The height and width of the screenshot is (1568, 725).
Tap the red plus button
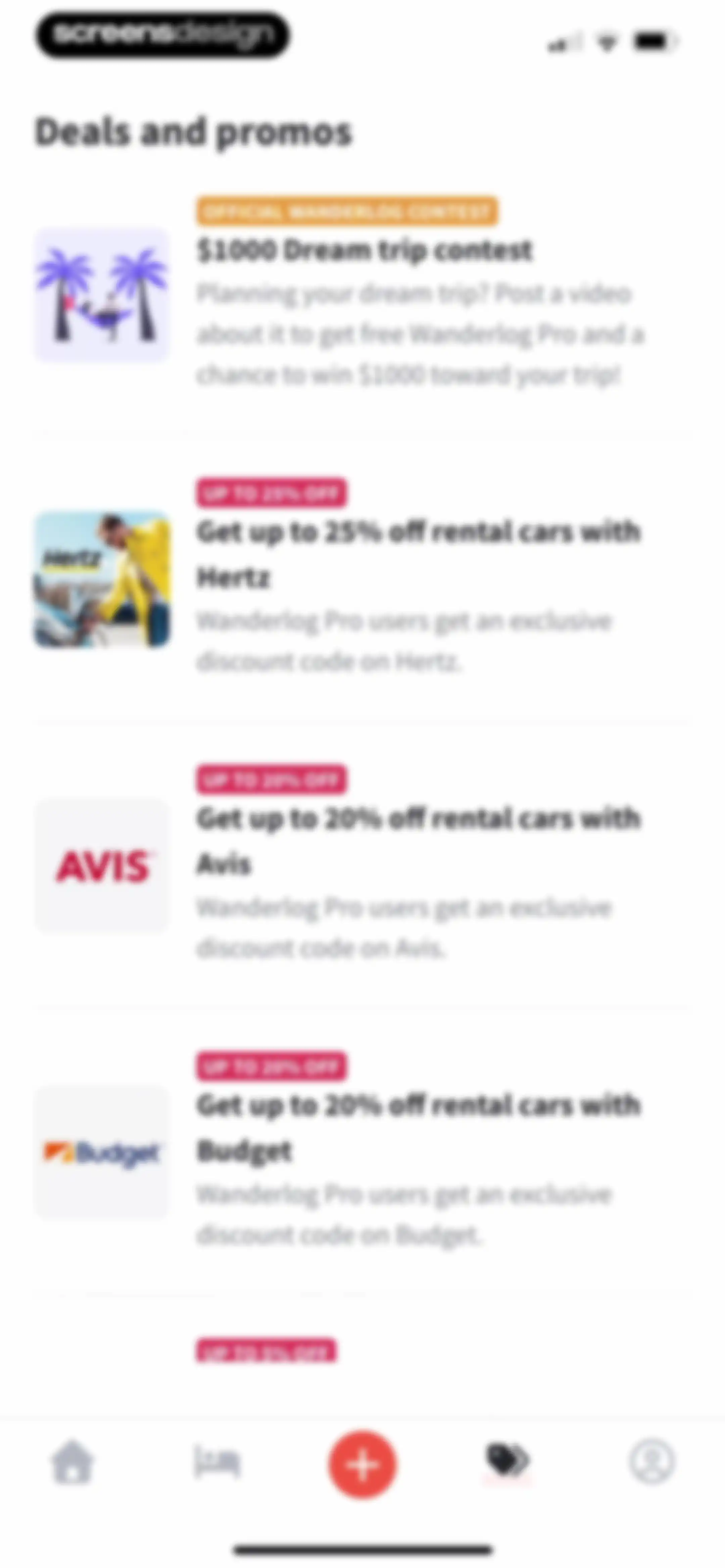(362, 1464)
